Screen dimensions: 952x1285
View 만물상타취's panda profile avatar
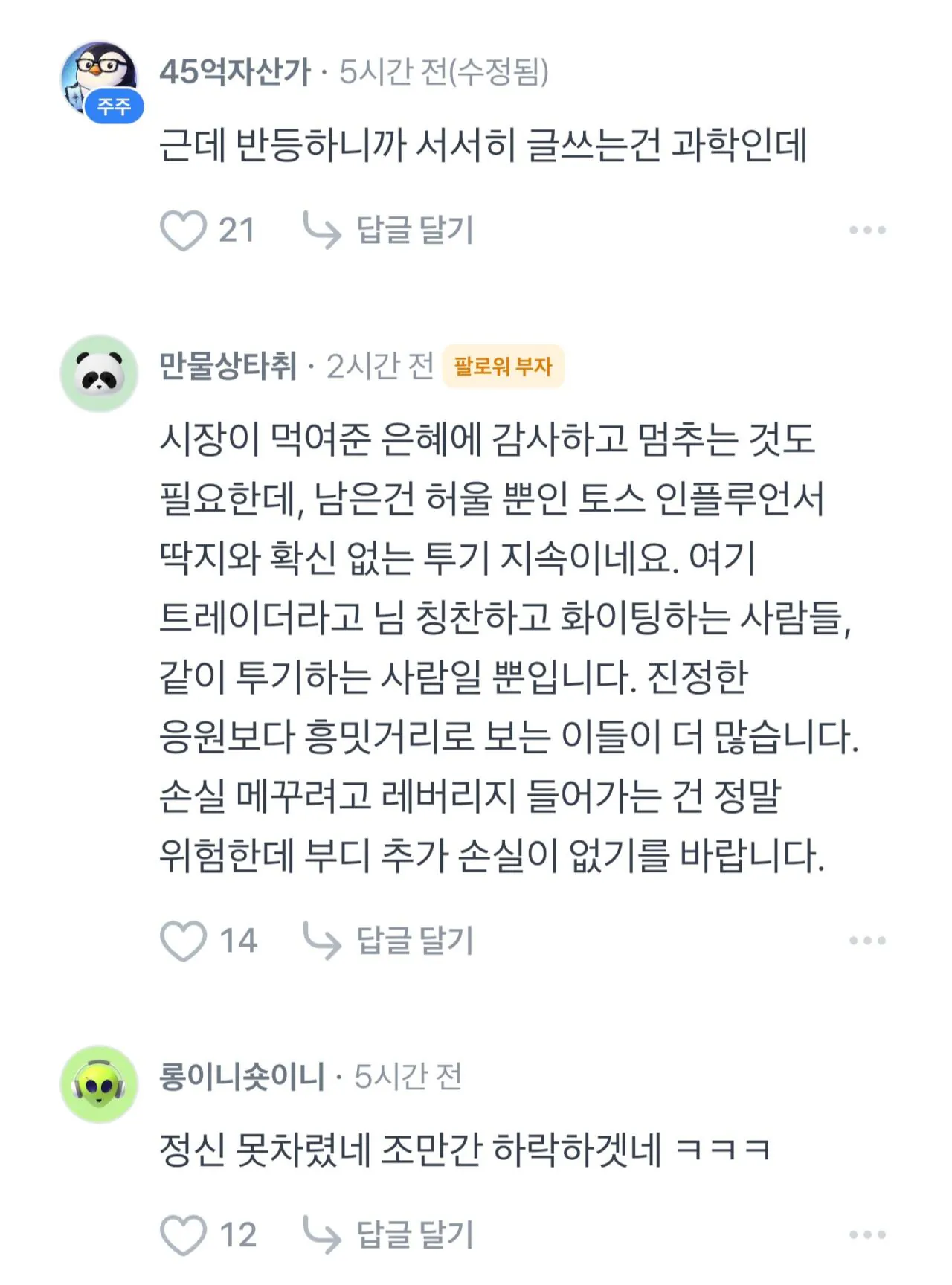pyautogui.click(x=99, y=373)
